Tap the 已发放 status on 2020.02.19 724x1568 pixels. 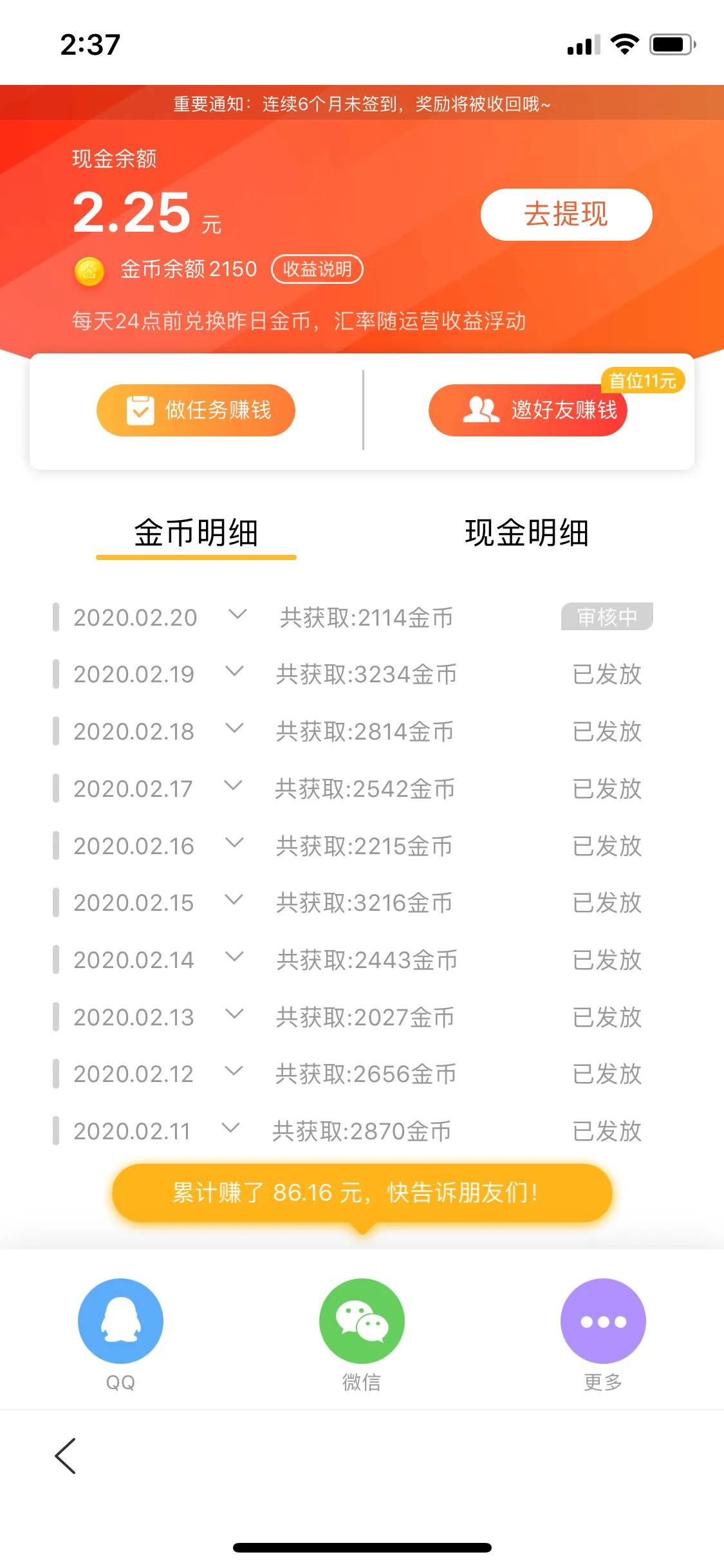pyautogui.click(x=608, y=674)
